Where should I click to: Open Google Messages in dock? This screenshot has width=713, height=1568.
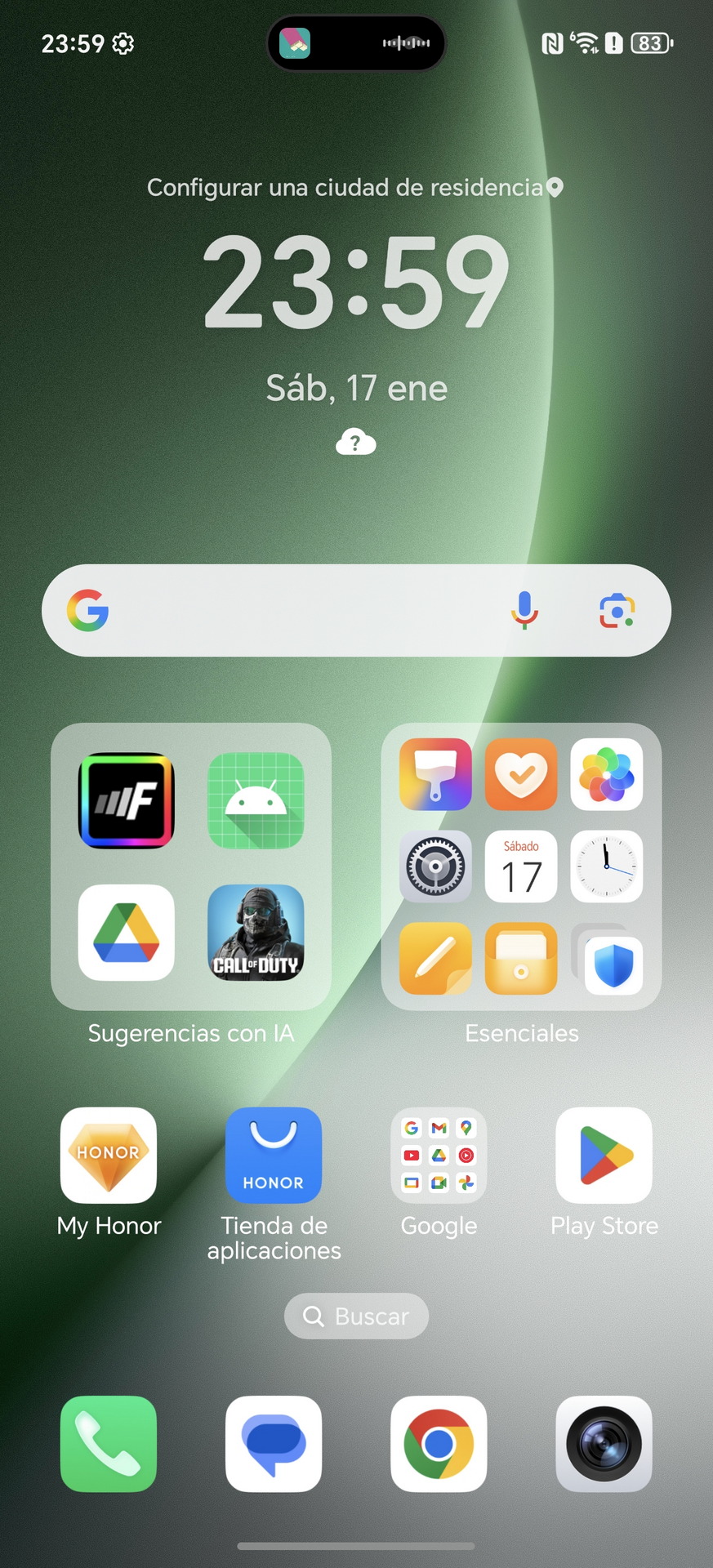pos(274,1443)
